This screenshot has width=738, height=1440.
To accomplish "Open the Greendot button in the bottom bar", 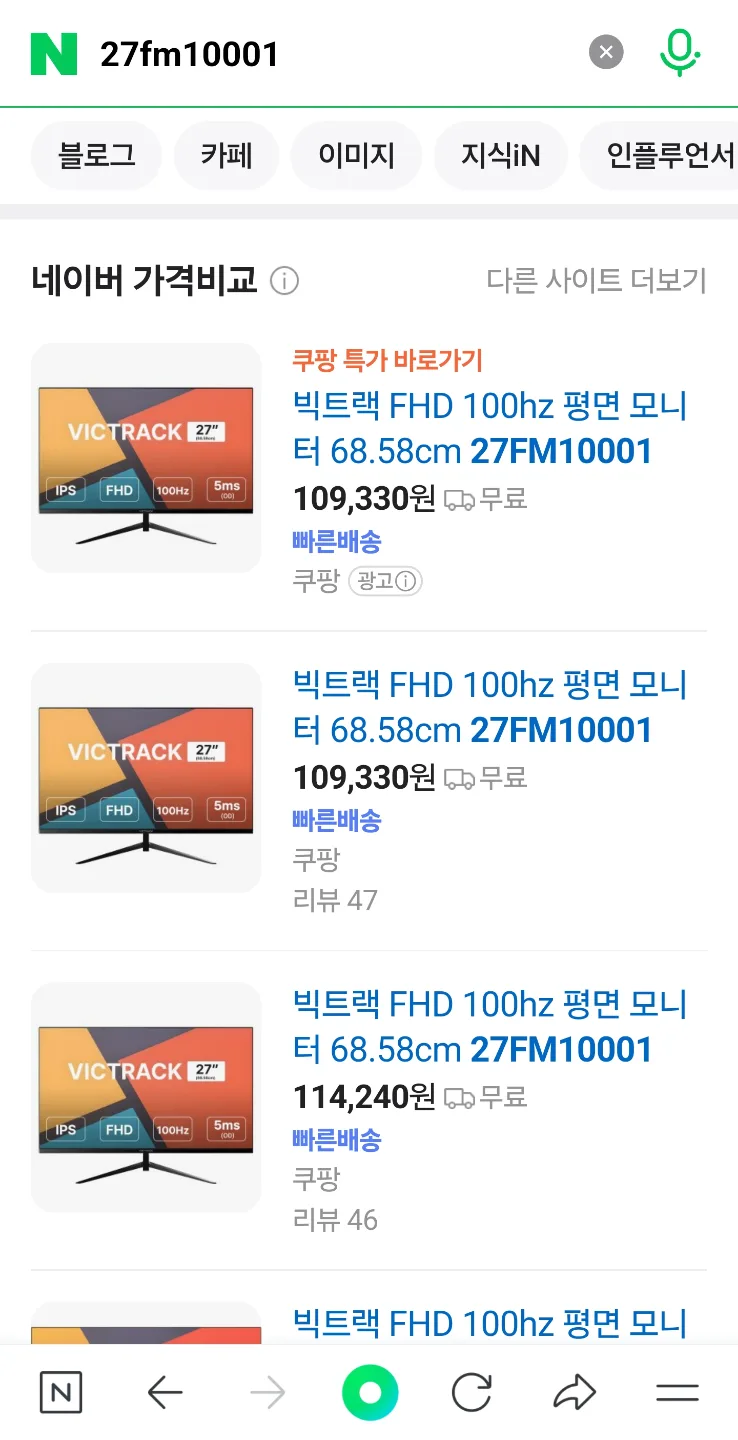I will pos(370,1390).
